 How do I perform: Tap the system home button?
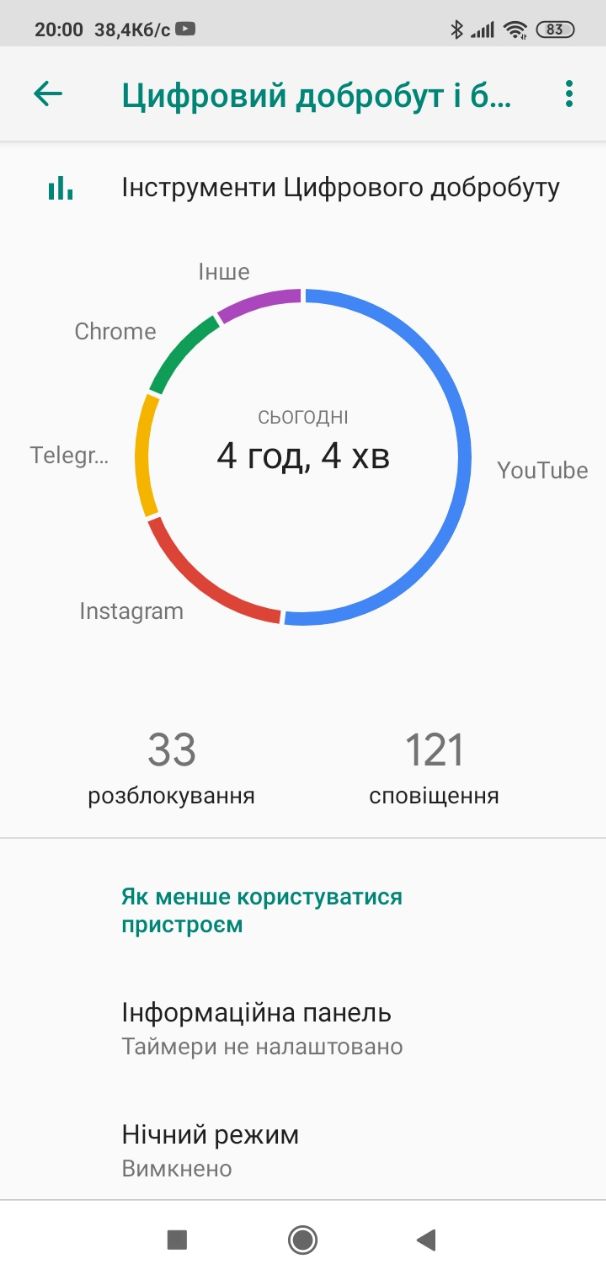303,1240
